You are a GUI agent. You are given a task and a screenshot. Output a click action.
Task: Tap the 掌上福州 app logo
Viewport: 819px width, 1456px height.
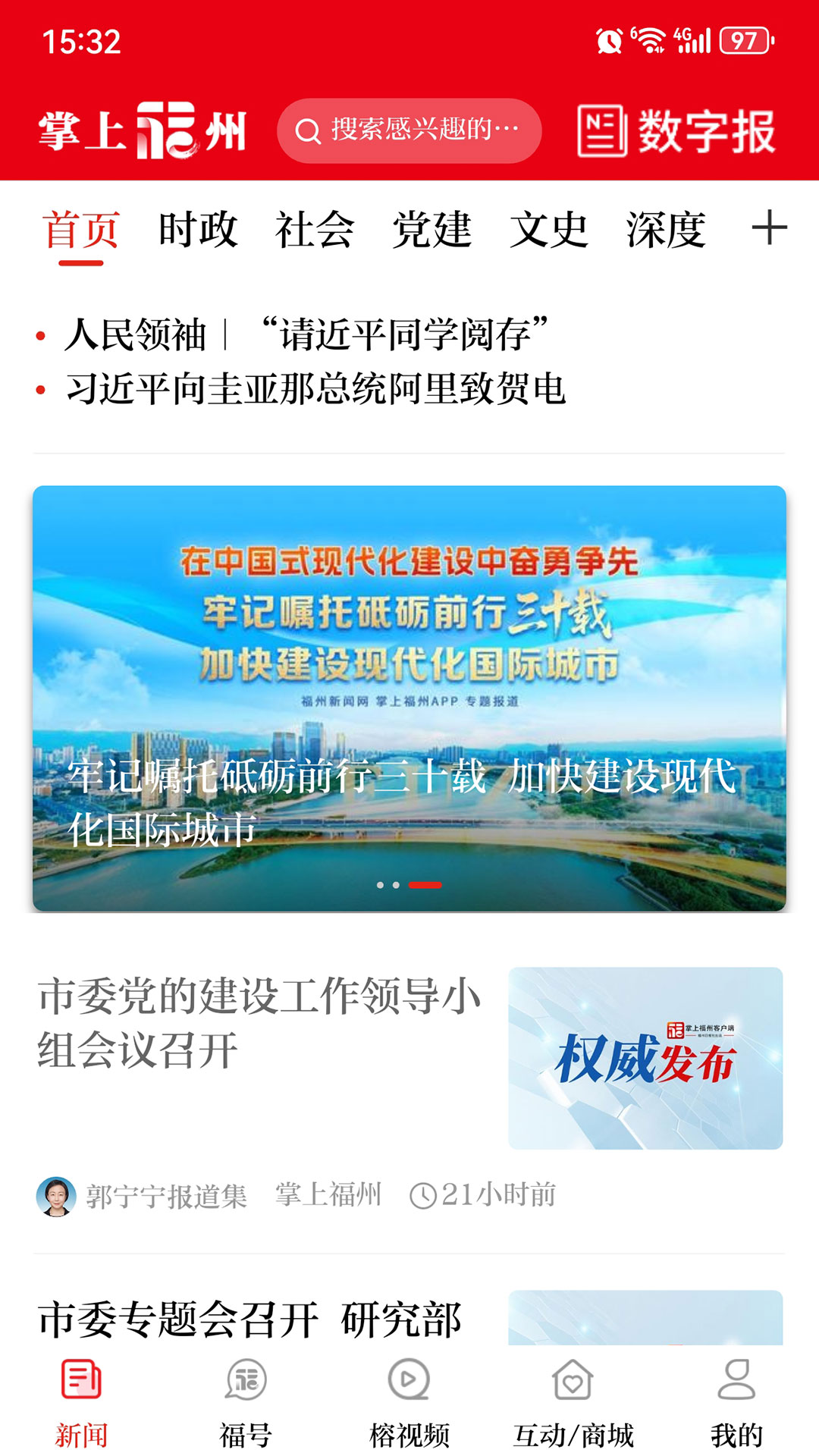140,133
